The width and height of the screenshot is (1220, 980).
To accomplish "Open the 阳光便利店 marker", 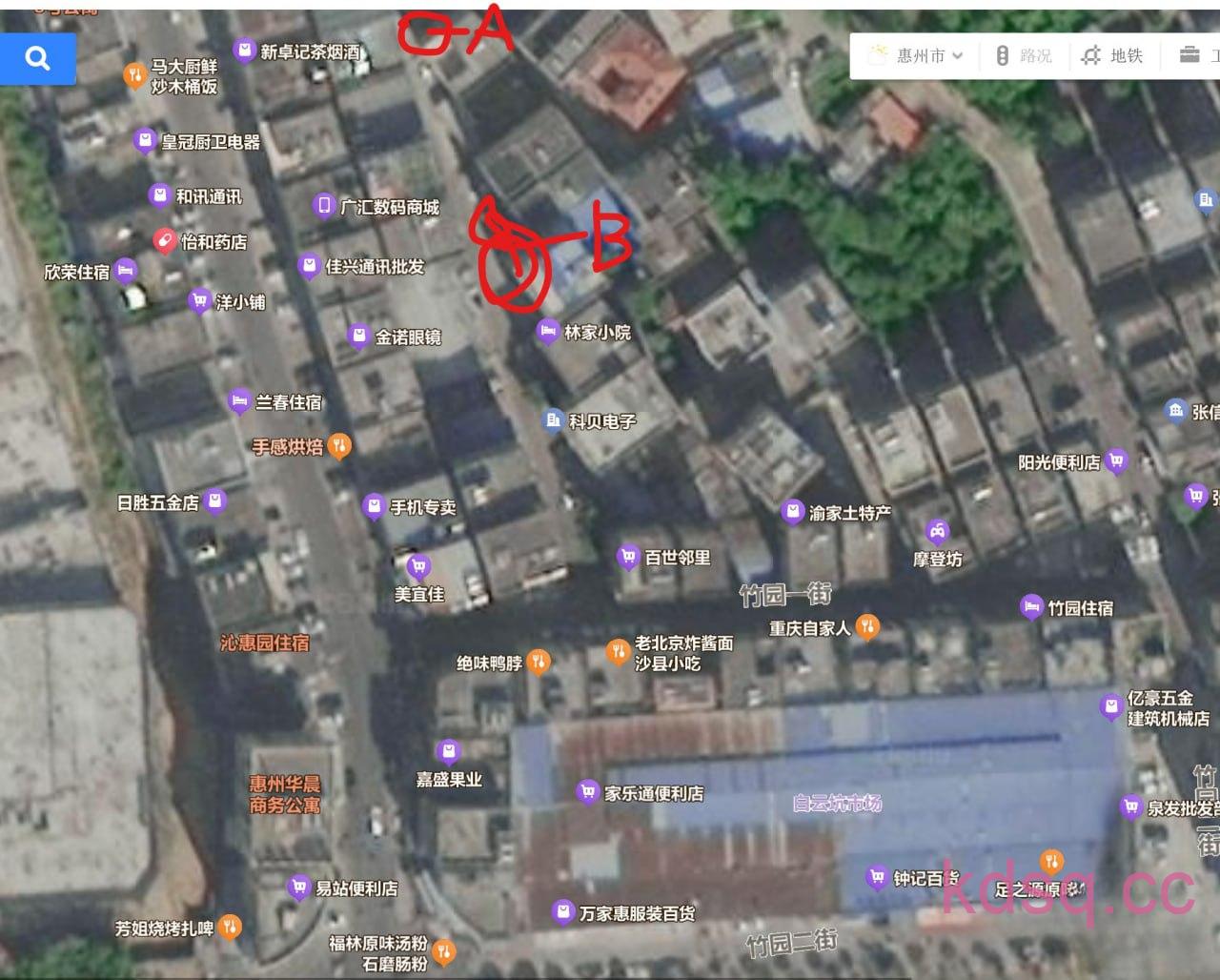I will [1116, 461].
